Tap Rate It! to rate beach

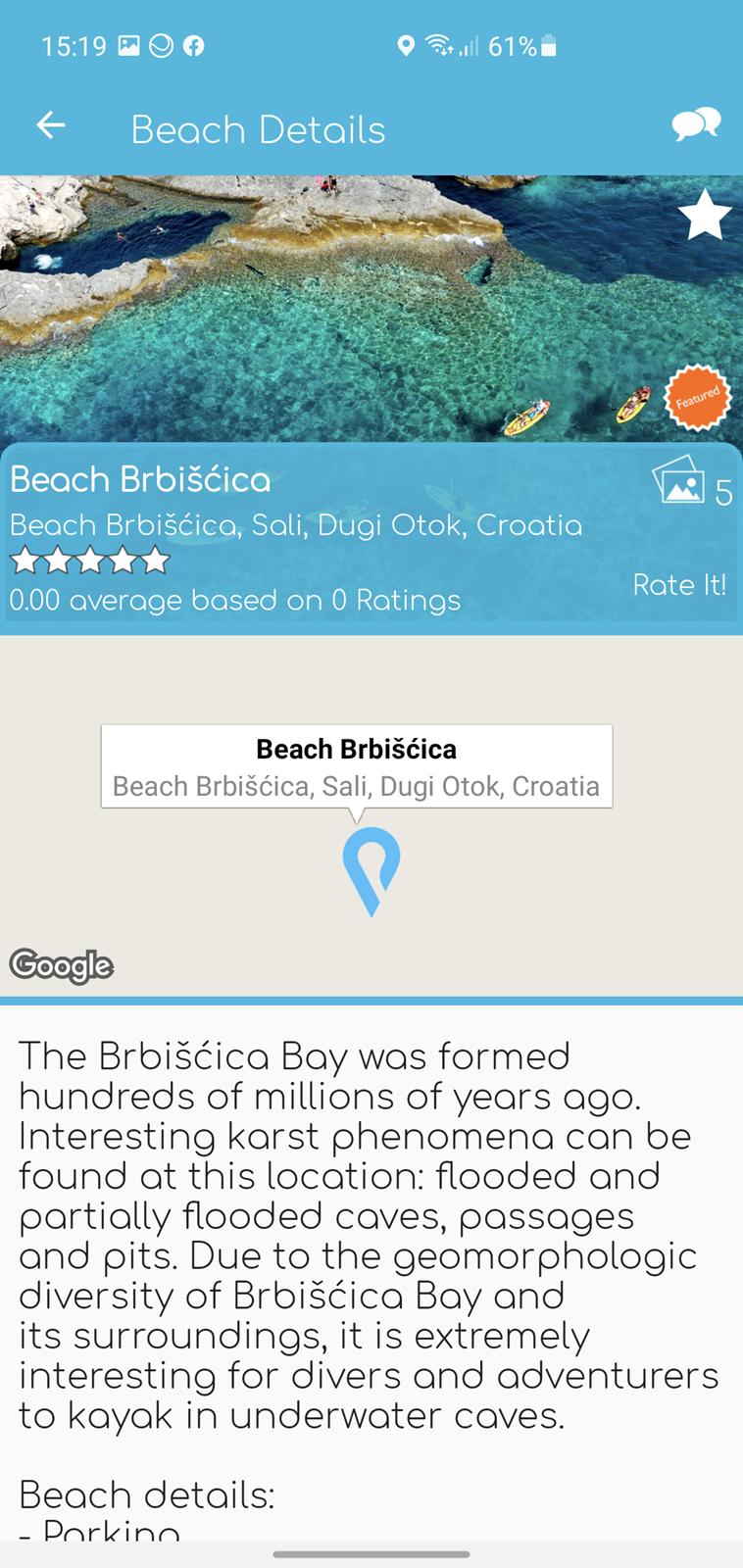click(x=679, y=585)
